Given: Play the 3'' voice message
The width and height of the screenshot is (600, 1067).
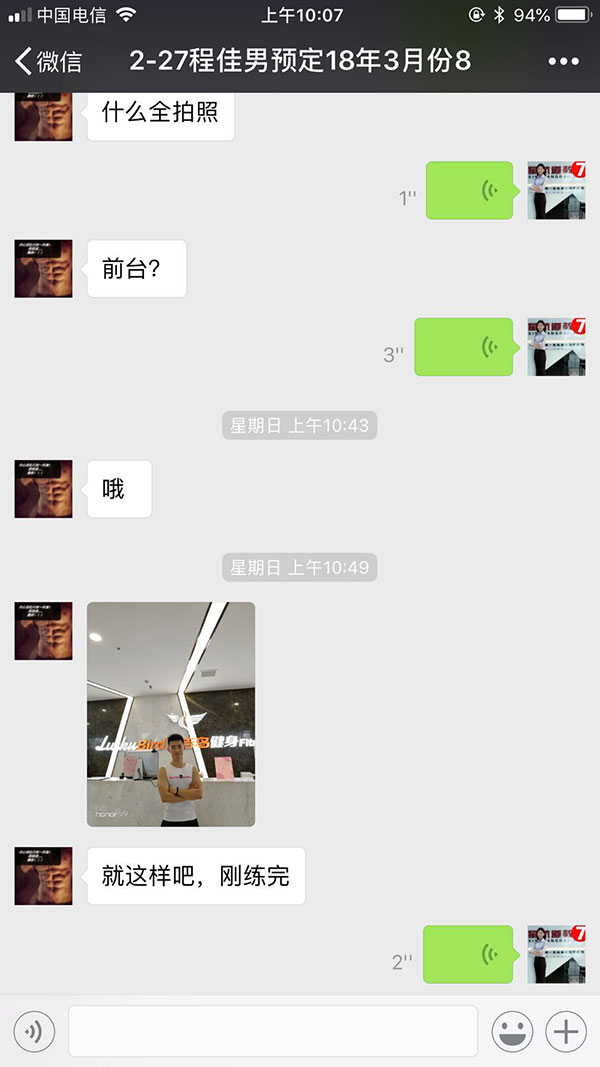Looking at the screenshot, I should click(x=463, y=347).
